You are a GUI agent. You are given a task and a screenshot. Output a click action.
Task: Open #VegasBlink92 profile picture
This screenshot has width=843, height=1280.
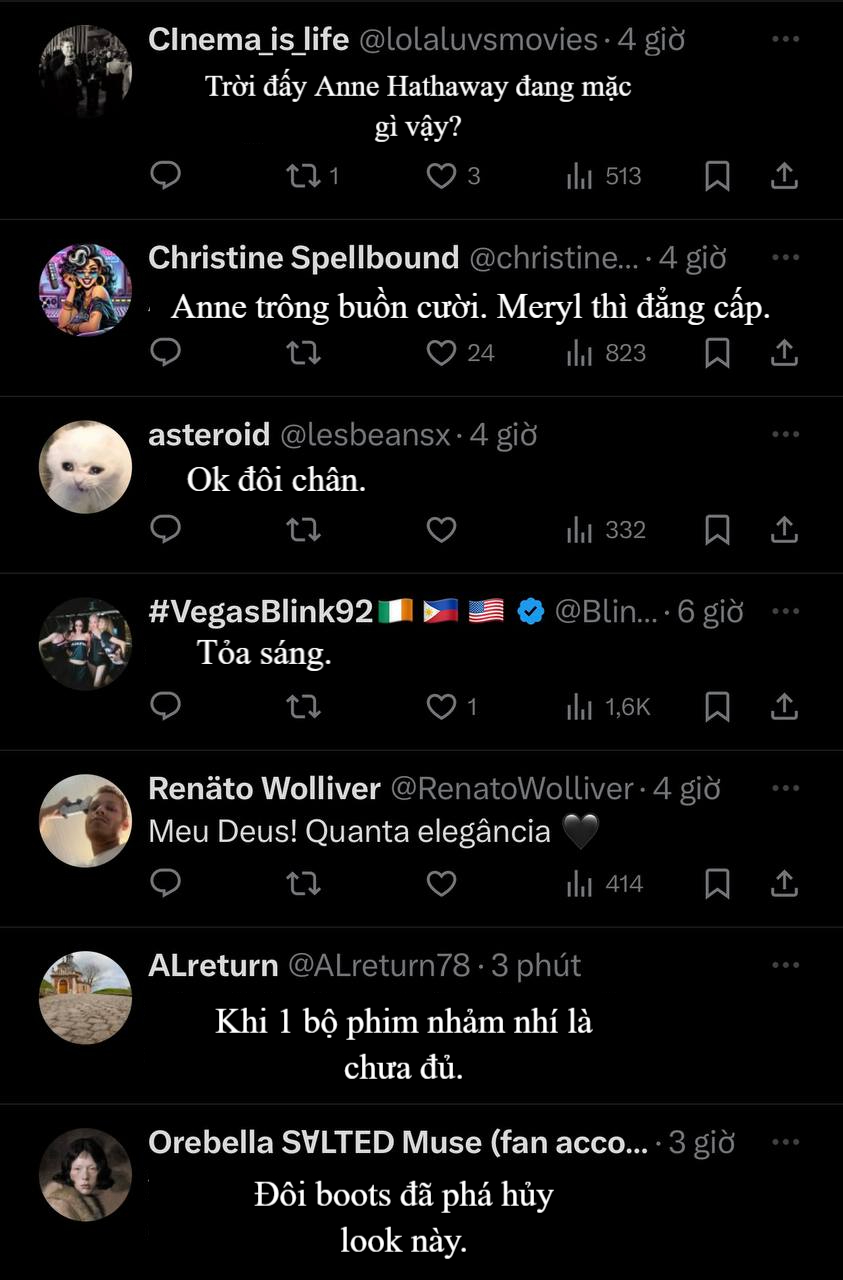point(85,644)
